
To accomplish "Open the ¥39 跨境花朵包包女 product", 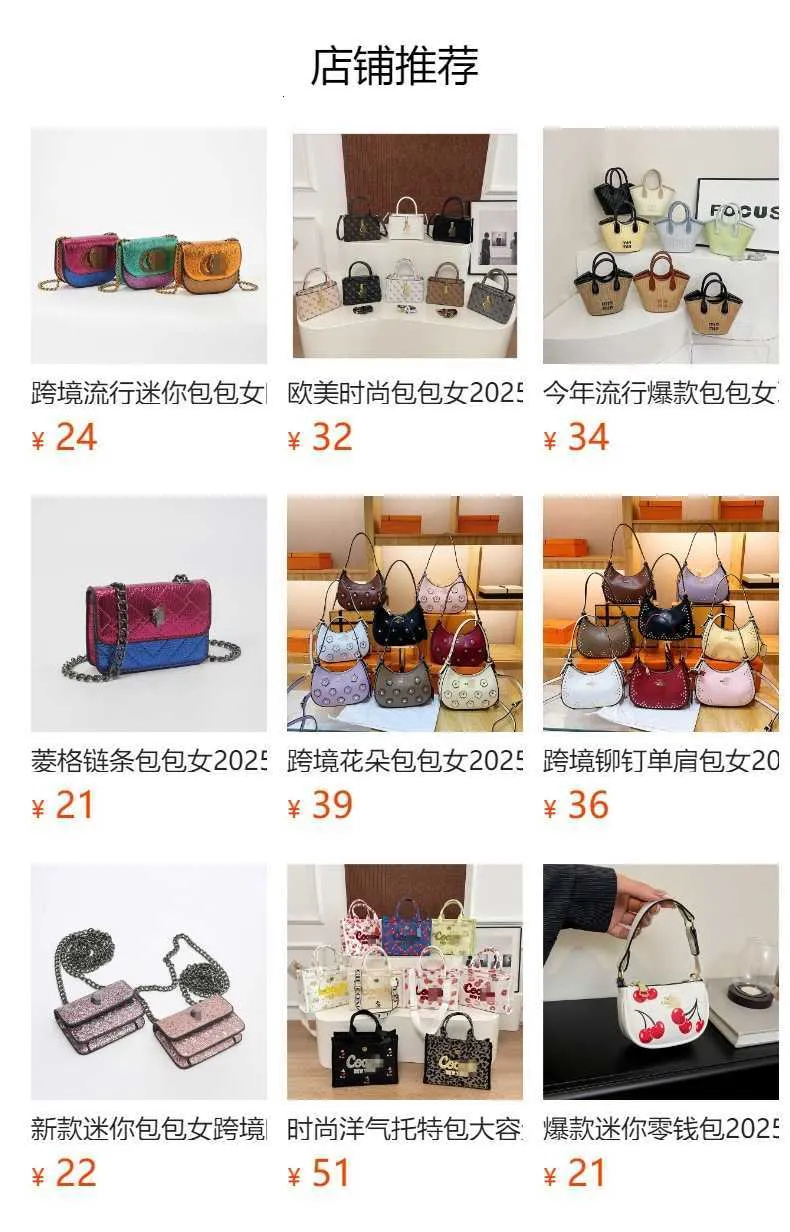I will click(404, 614).
